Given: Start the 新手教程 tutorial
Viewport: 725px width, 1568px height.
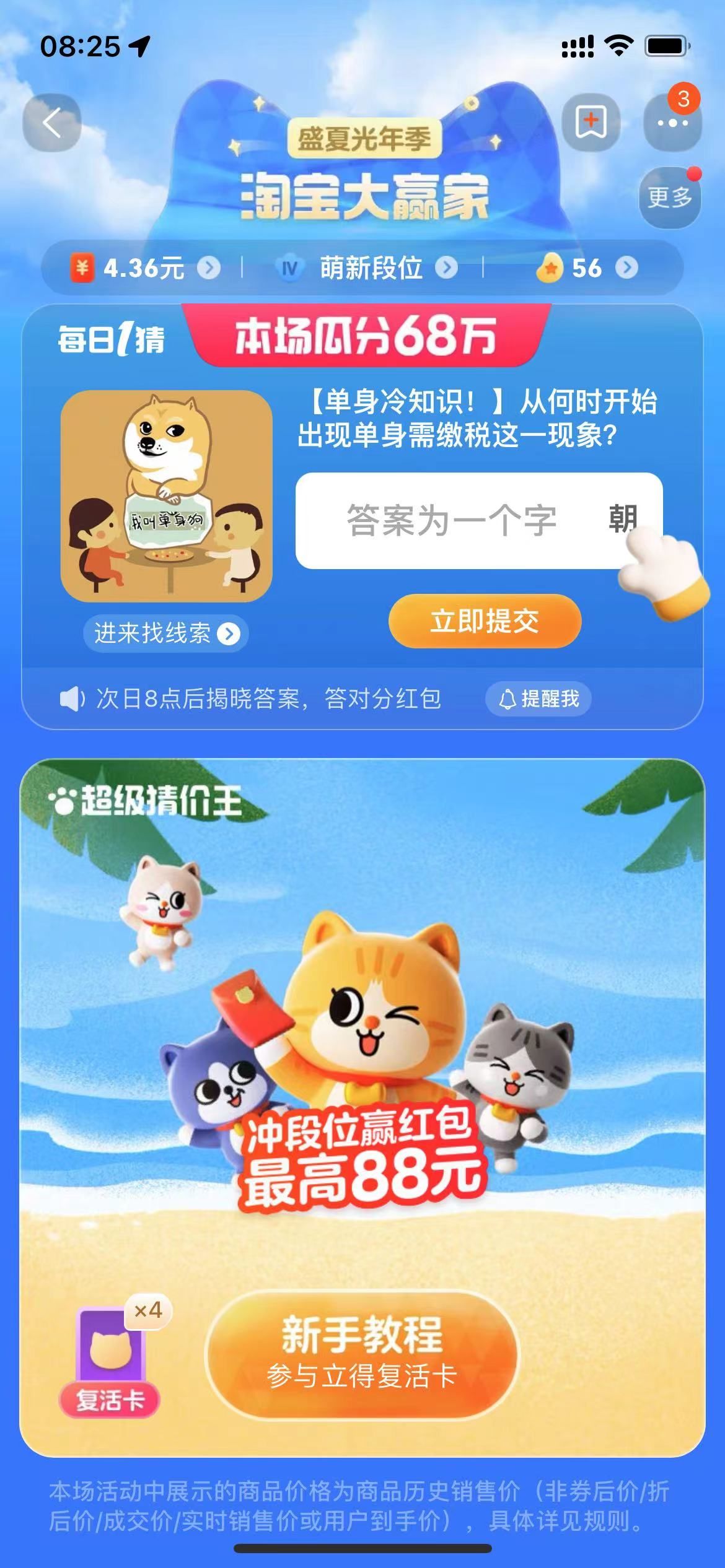Looking at the screenshot, I should click(x=362, y=1354).
